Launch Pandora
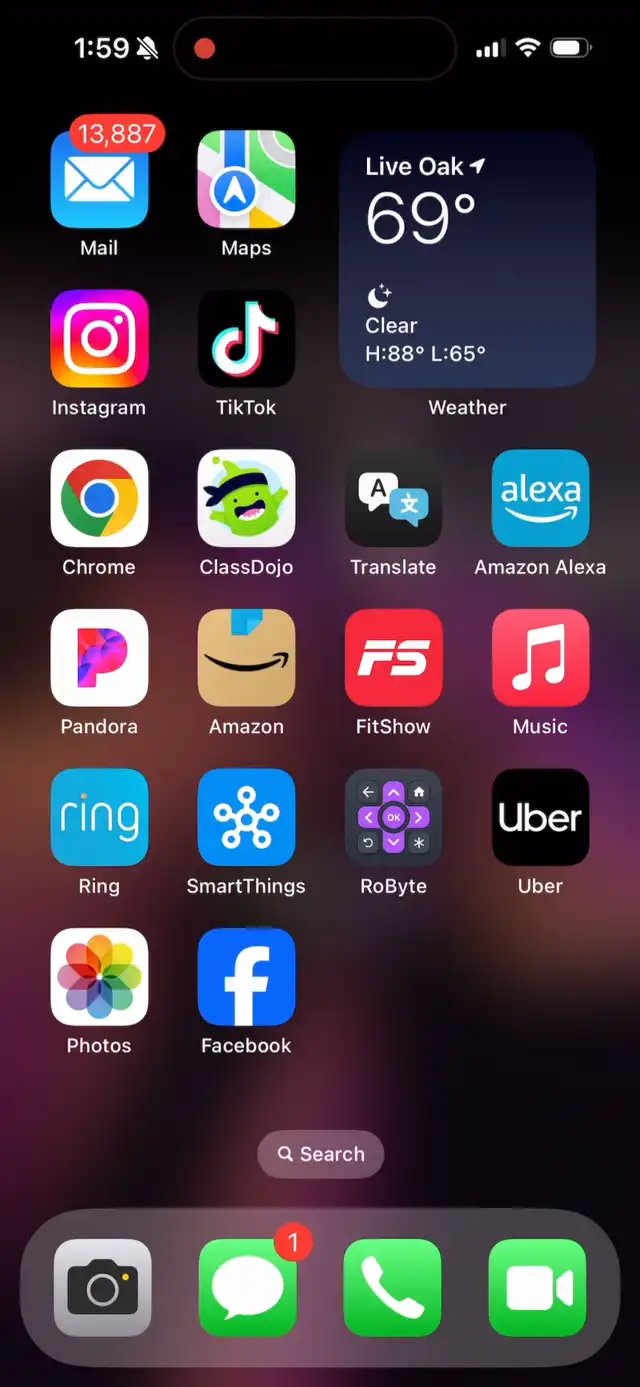This screenshot has width=640, height=1387. pyautogui.click(x=99, y=658)
